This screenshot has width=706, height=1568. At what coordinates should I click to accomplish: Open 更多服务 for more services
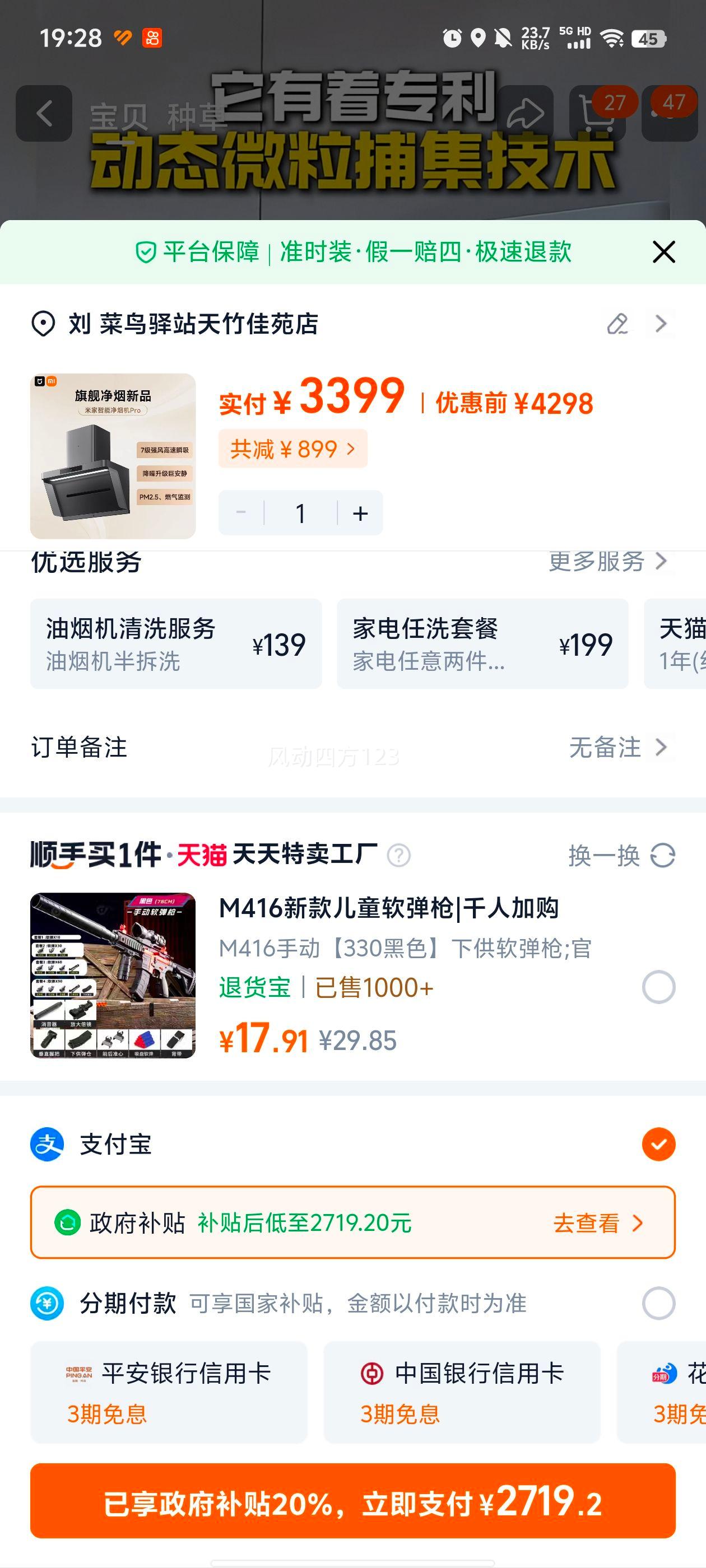coord(607,561)
